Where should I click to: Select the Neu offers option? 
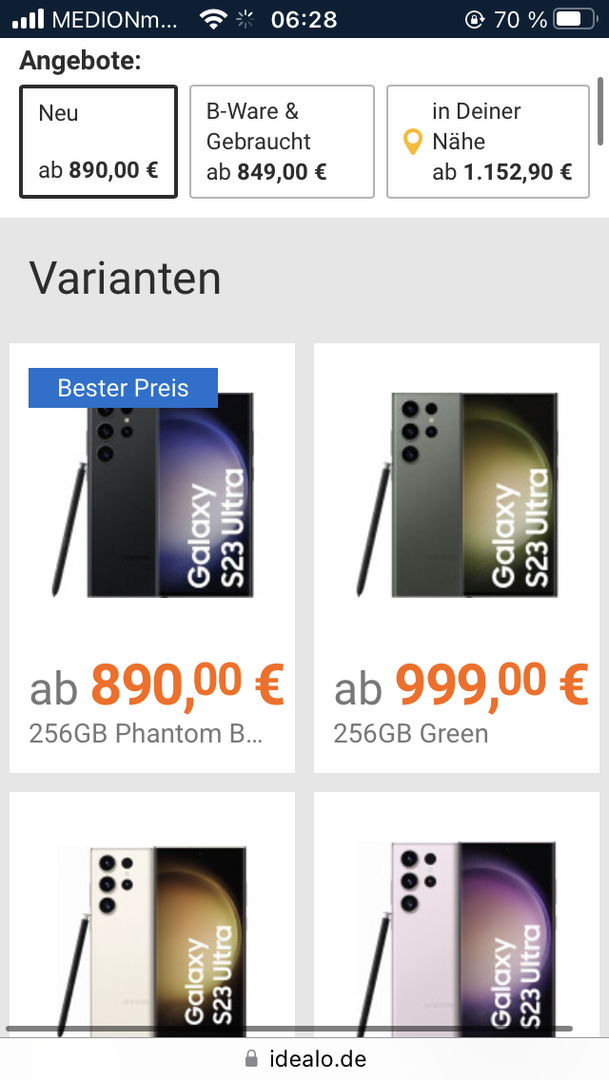(x=98, y=141)
